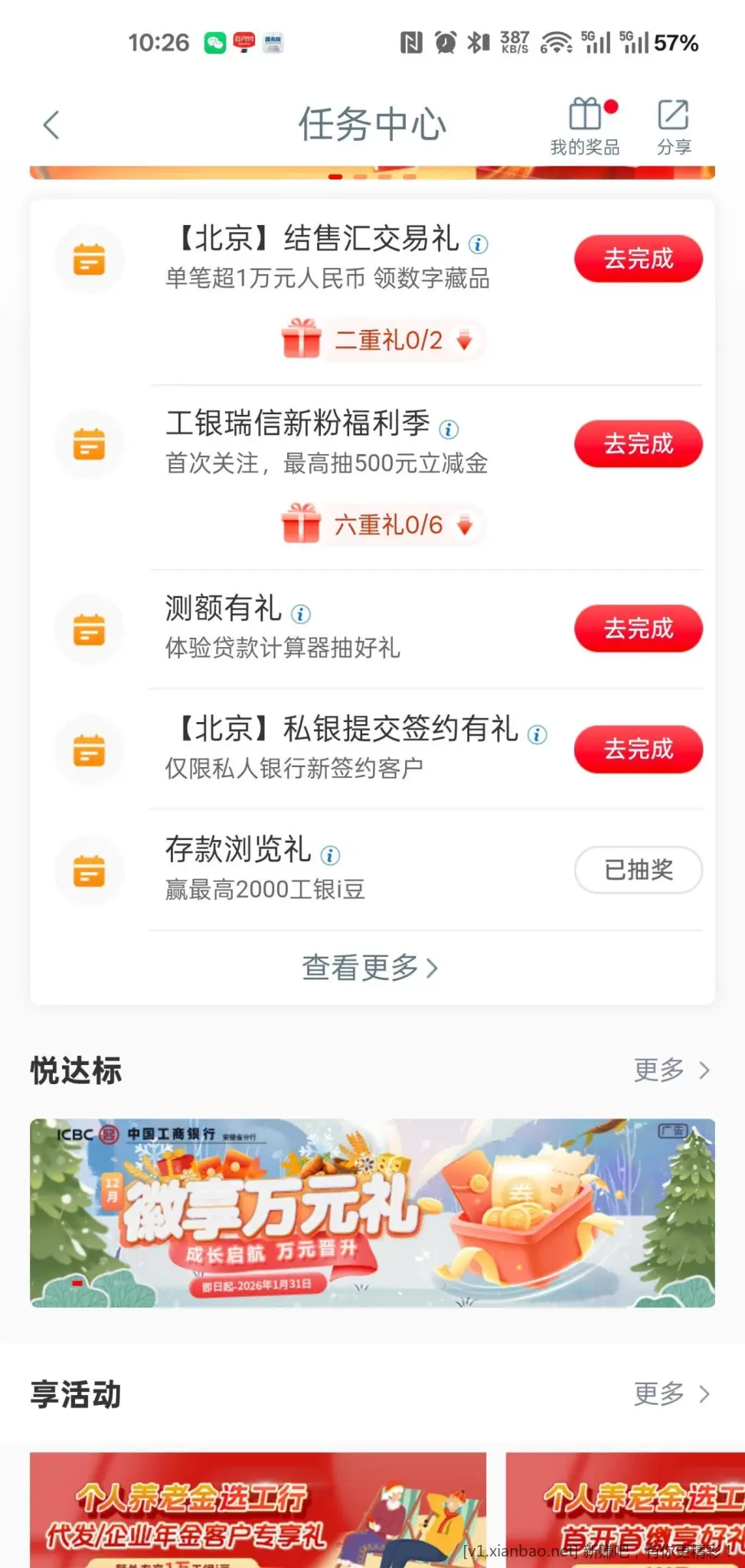
Task: Click the info icon after 测额有礼
Action: (x=301, y=613)
